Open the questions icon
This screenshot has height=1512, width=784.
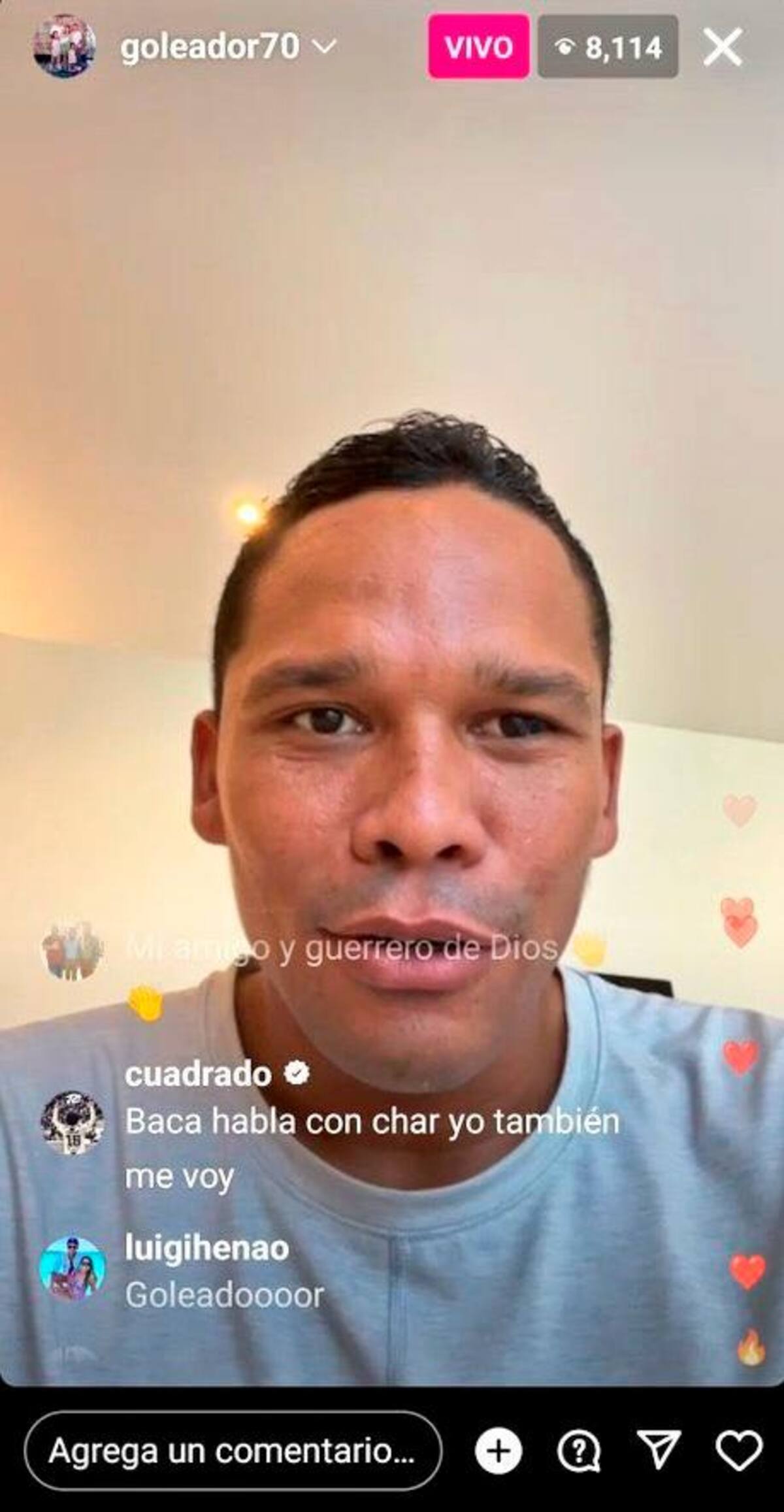pyautogui.click(x=579, y=1451)
